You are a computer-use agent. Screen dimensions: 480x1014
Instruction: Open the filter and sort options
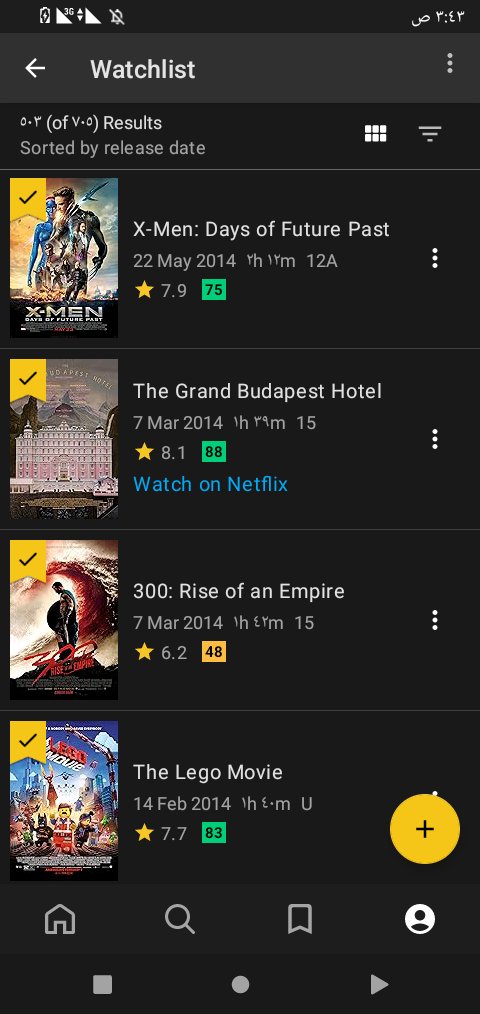click(430, 134)
